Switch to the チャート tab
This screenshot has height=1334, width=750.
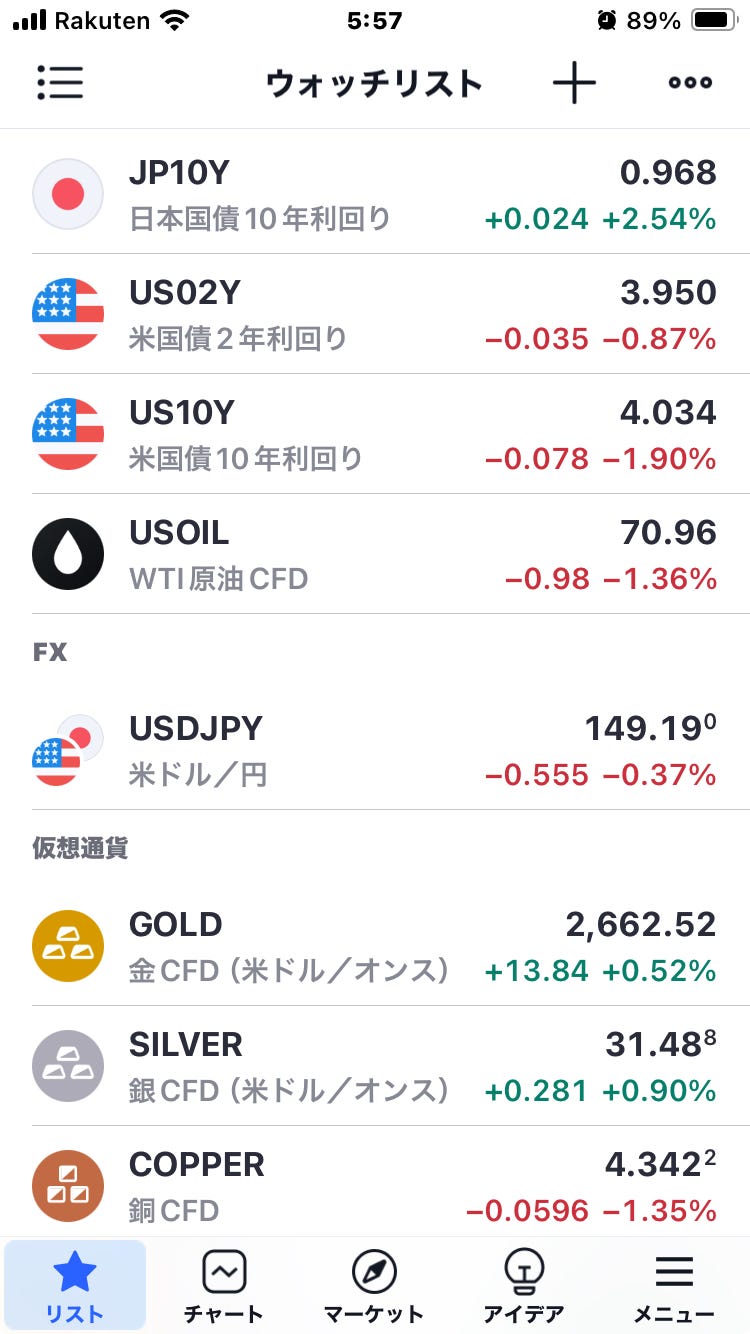224,1286
